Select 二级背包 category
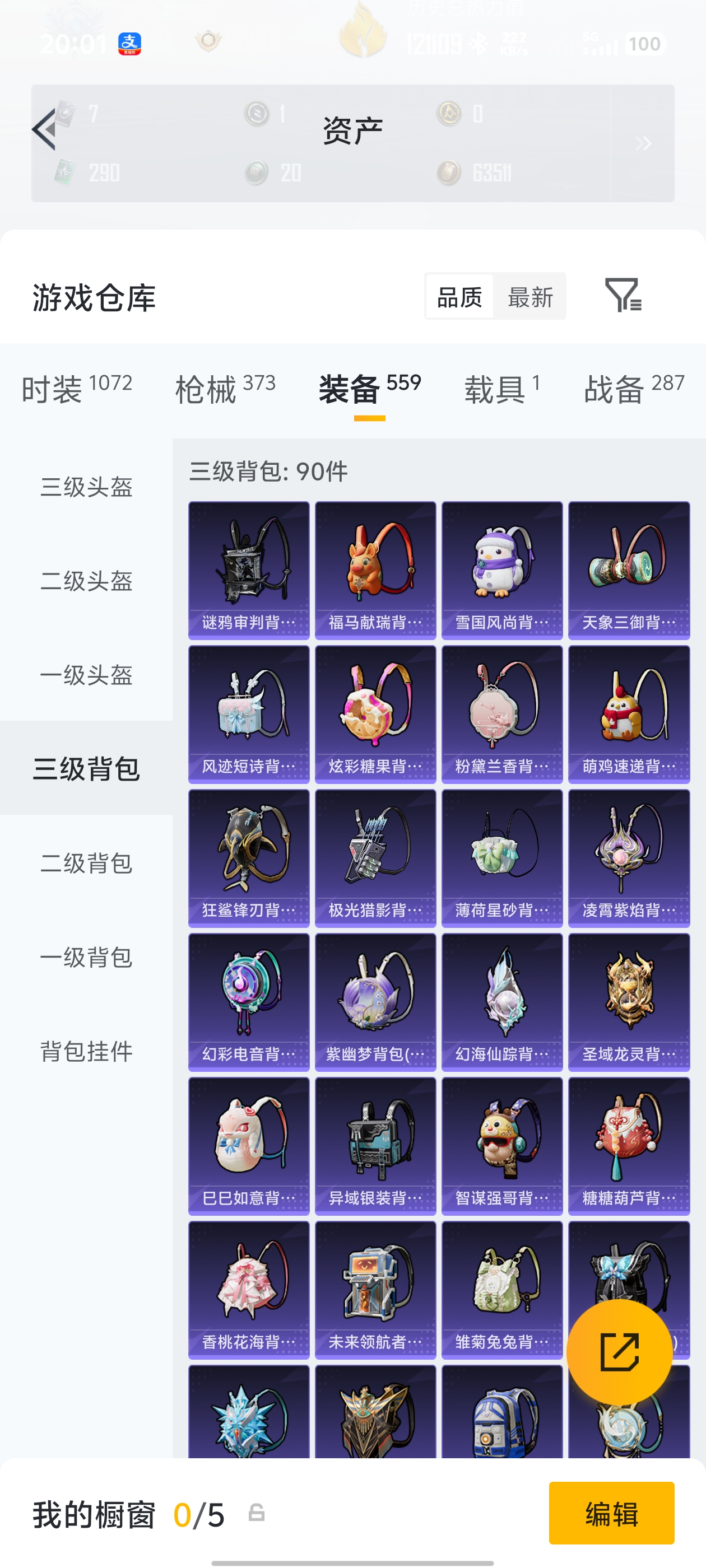 click(86, 863)
